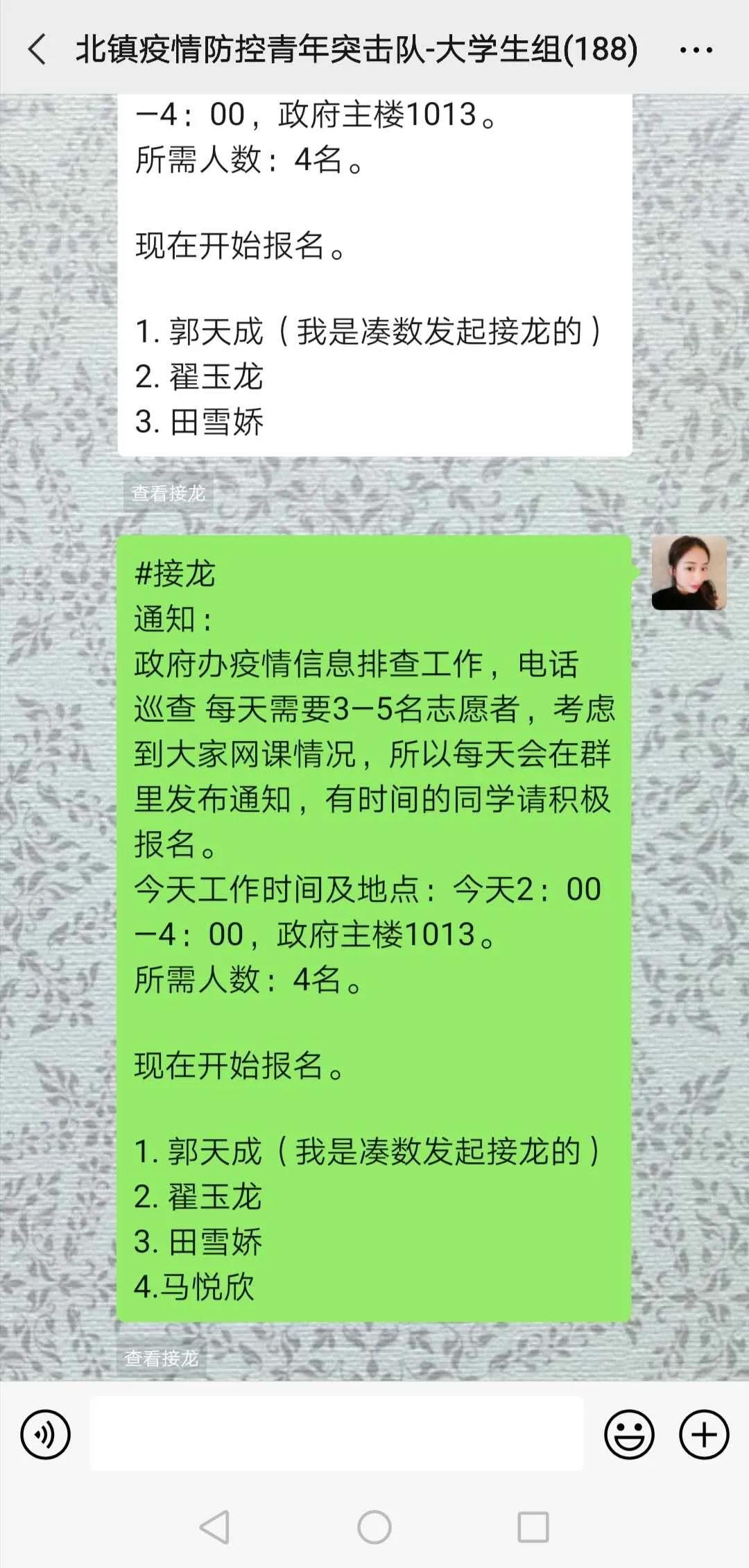The height and width of the screenshot is (1568, 749).
Task: Go back from the group chat
Action: pos(37,50)
